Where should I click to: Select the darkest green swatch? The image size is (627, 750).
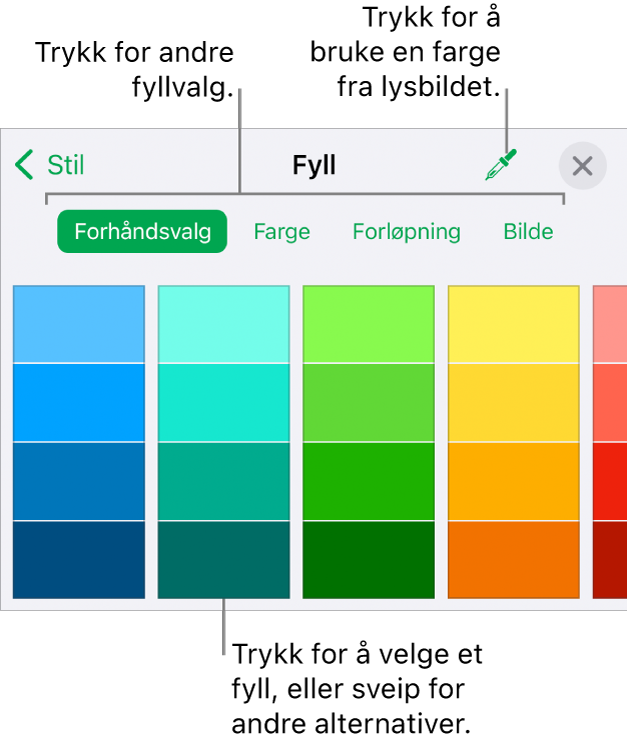pos(368,559)
